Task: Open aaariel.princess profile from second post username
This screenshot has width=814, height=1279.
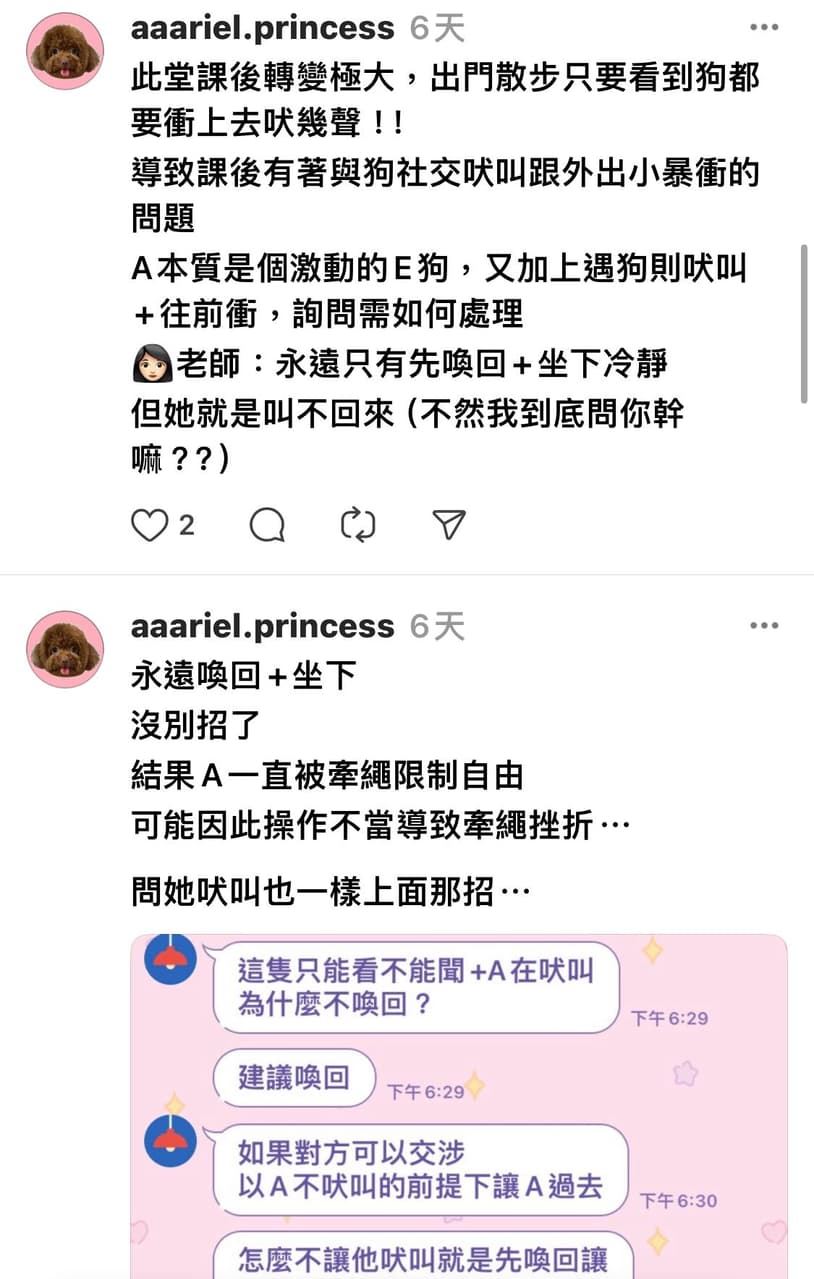Action: point(262,626)
